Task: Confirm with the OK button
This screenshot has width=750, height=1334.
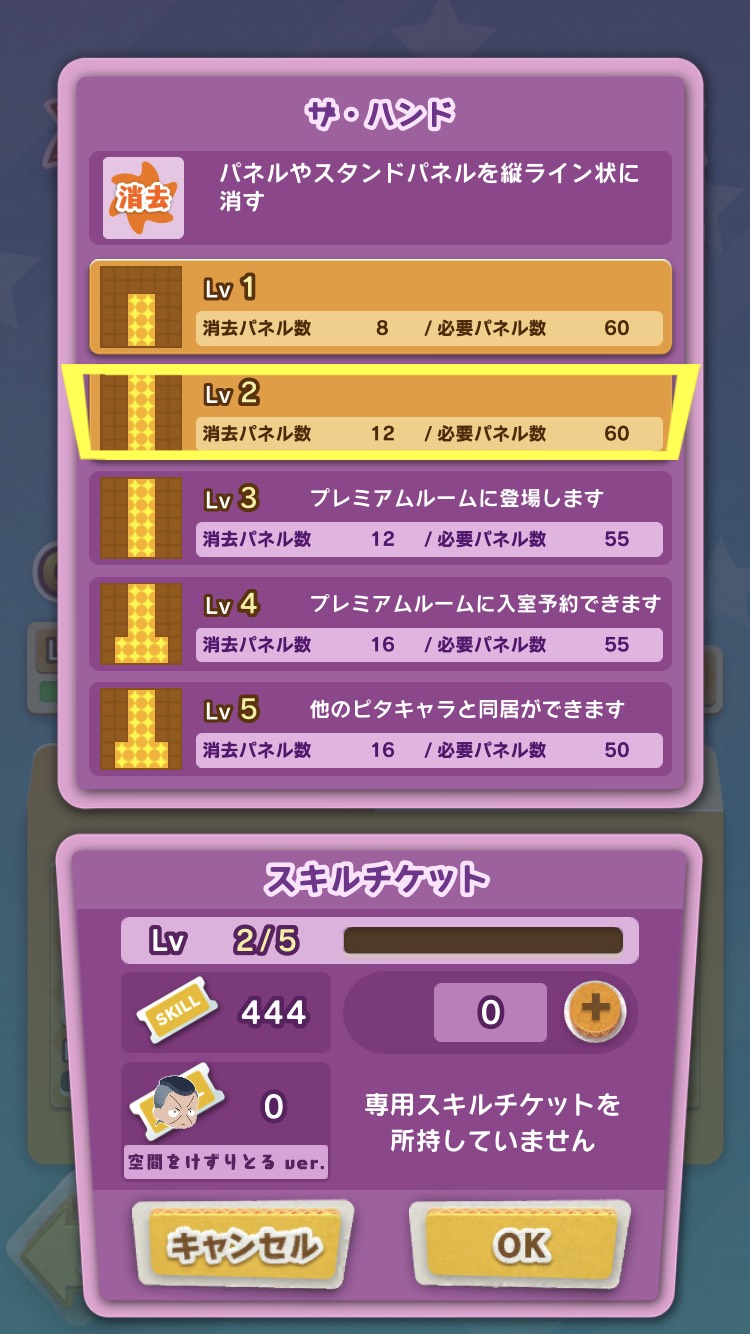Action: [x=520, y=1245]
